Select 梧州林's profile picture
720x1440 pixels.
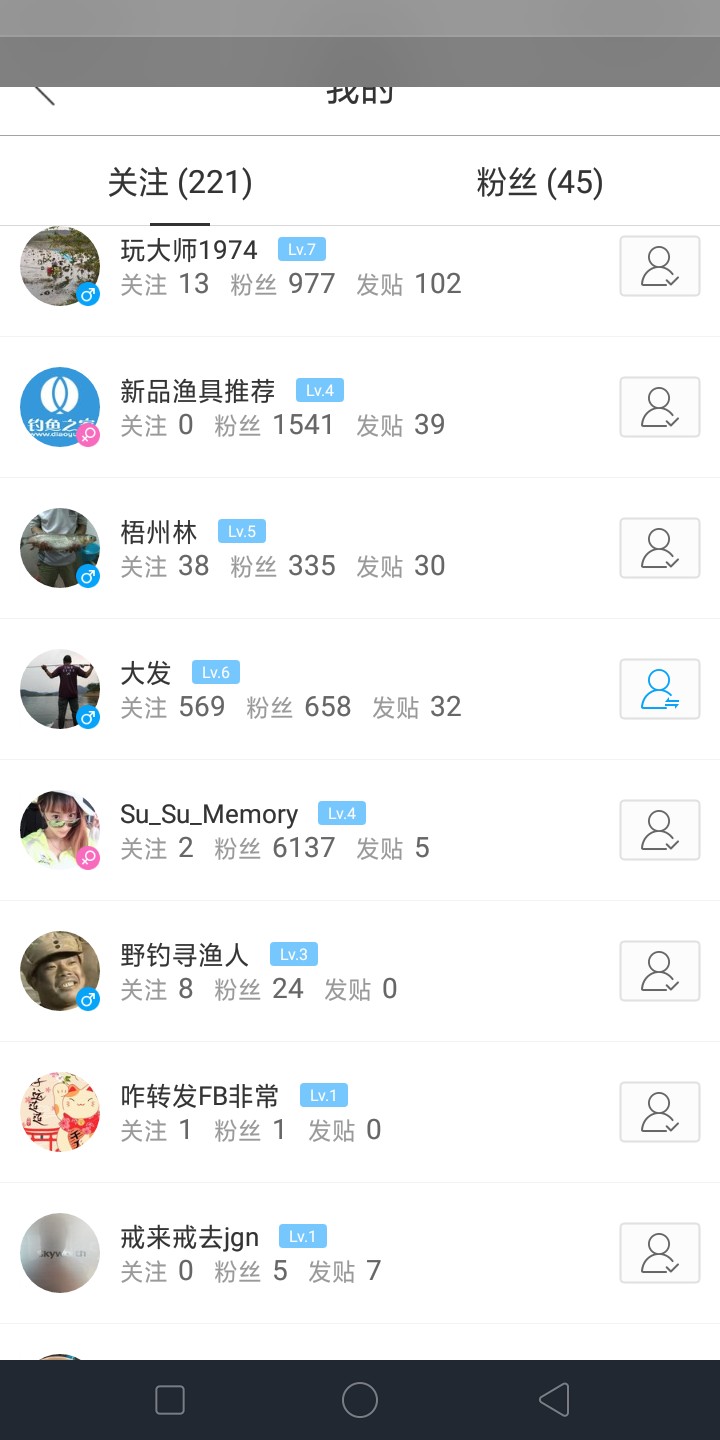point(60,547)
